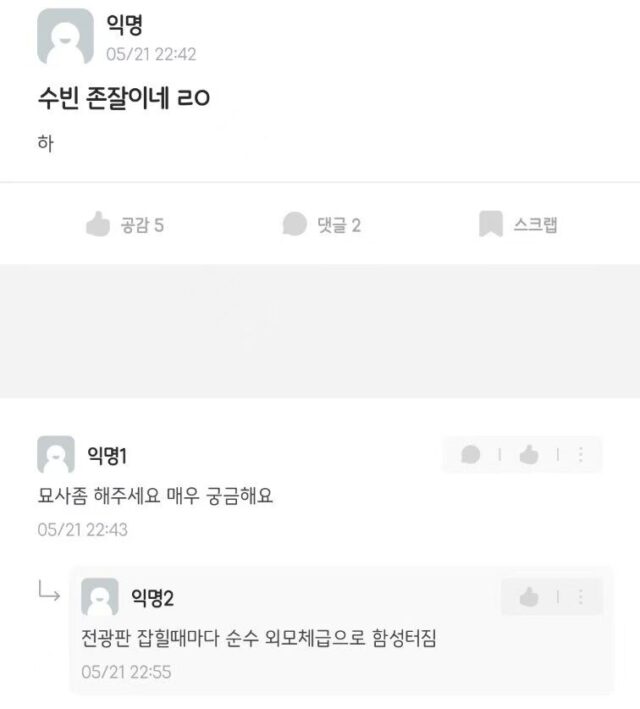The height and width of the screenshot is (709, 640).
Task: Open the 댓글 2 comments button
Action: point(321,225)
